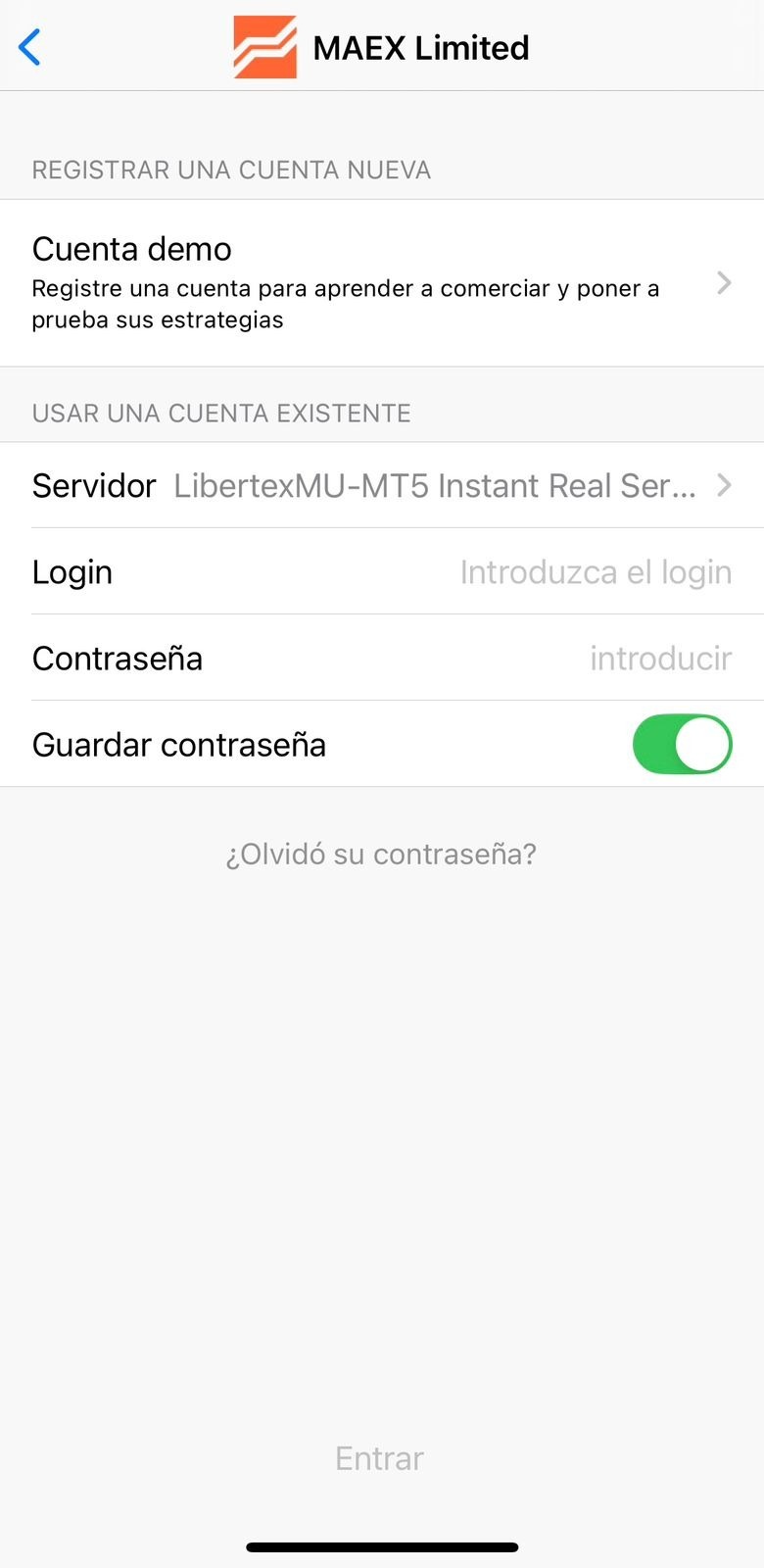Disable the Guardar contraseña switch
The height and width of the screenshot is (1568, 764).
(x=682, y=745)
